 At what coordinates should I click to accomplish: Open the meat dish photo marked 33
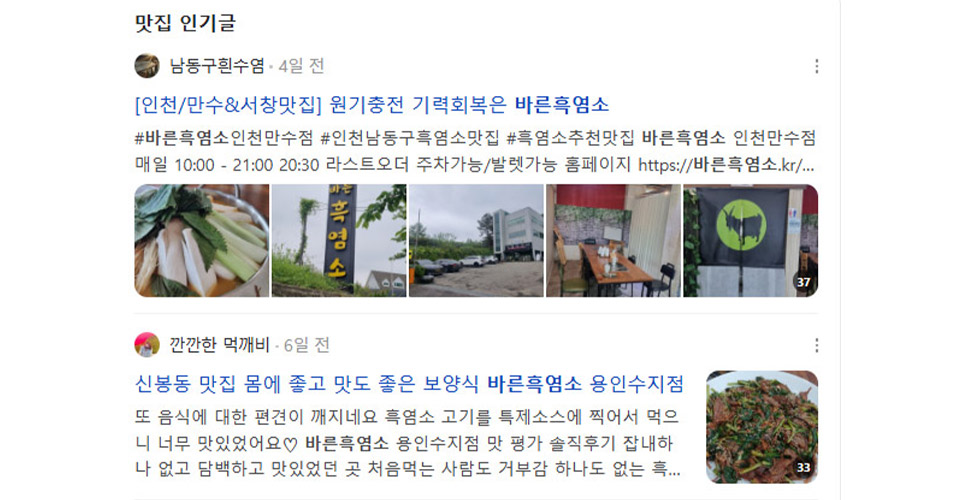(762, 427)
